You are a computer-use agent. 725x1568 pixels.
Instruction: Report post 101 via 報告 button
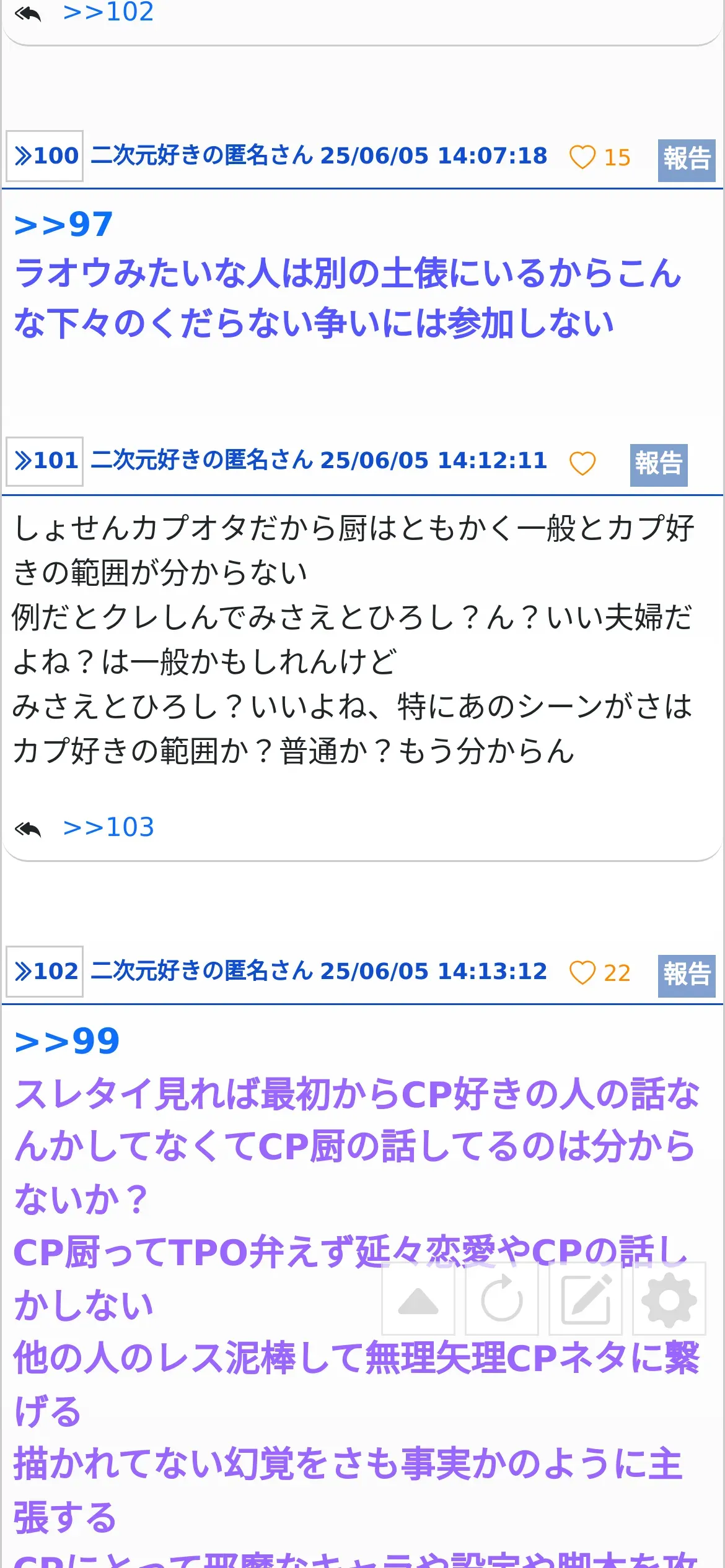tap(659, 464)
